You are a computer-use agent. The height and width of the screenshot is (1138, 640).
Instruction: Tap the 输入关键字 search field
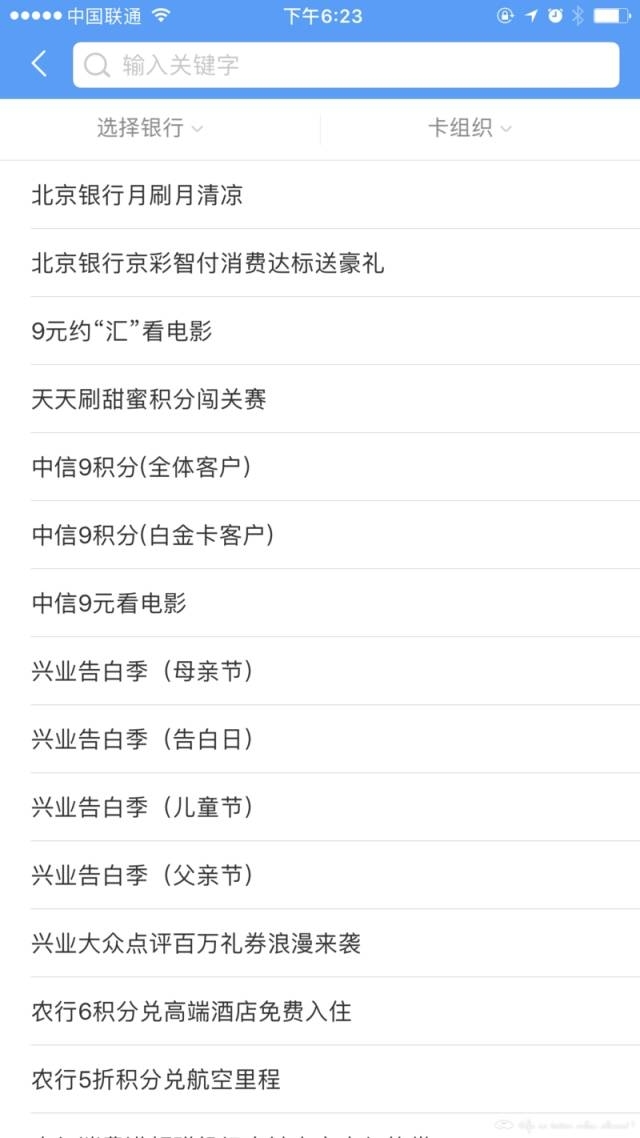(346, 66)
